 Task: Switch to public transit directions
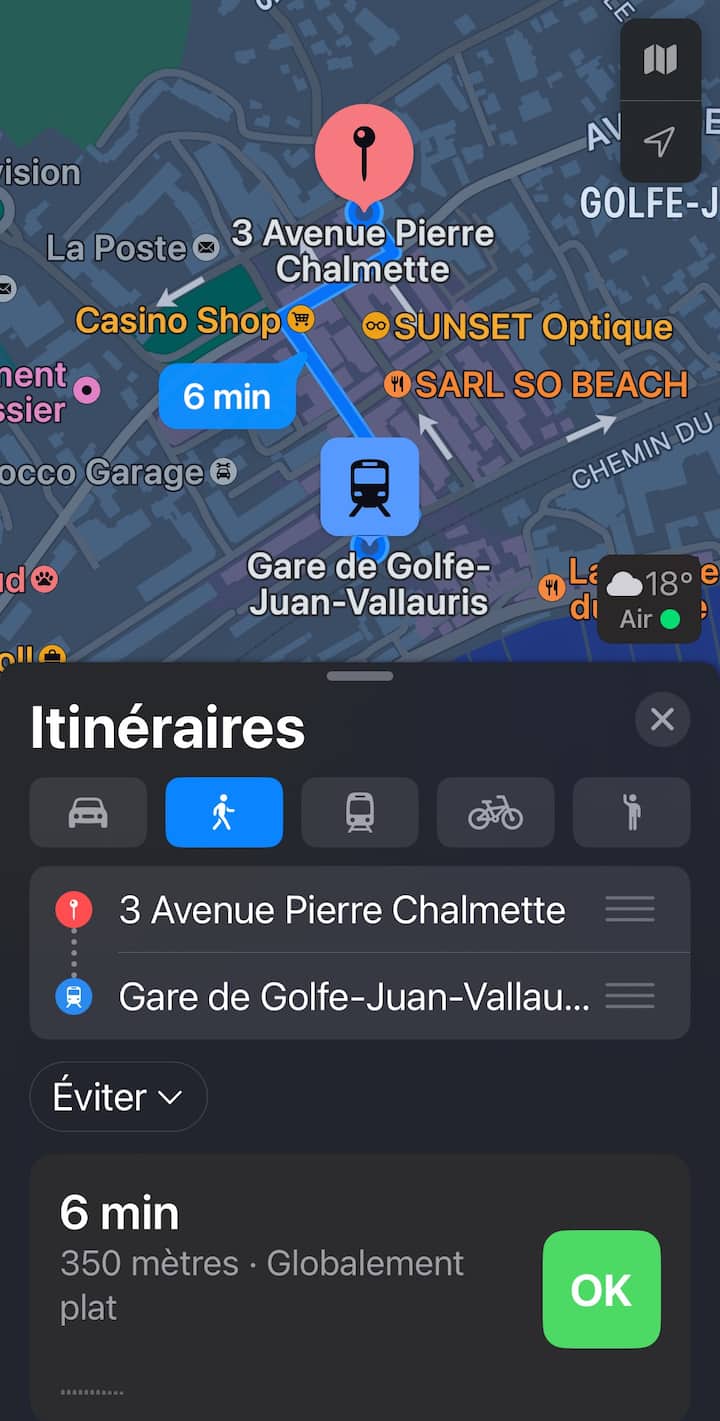point(360,812)
